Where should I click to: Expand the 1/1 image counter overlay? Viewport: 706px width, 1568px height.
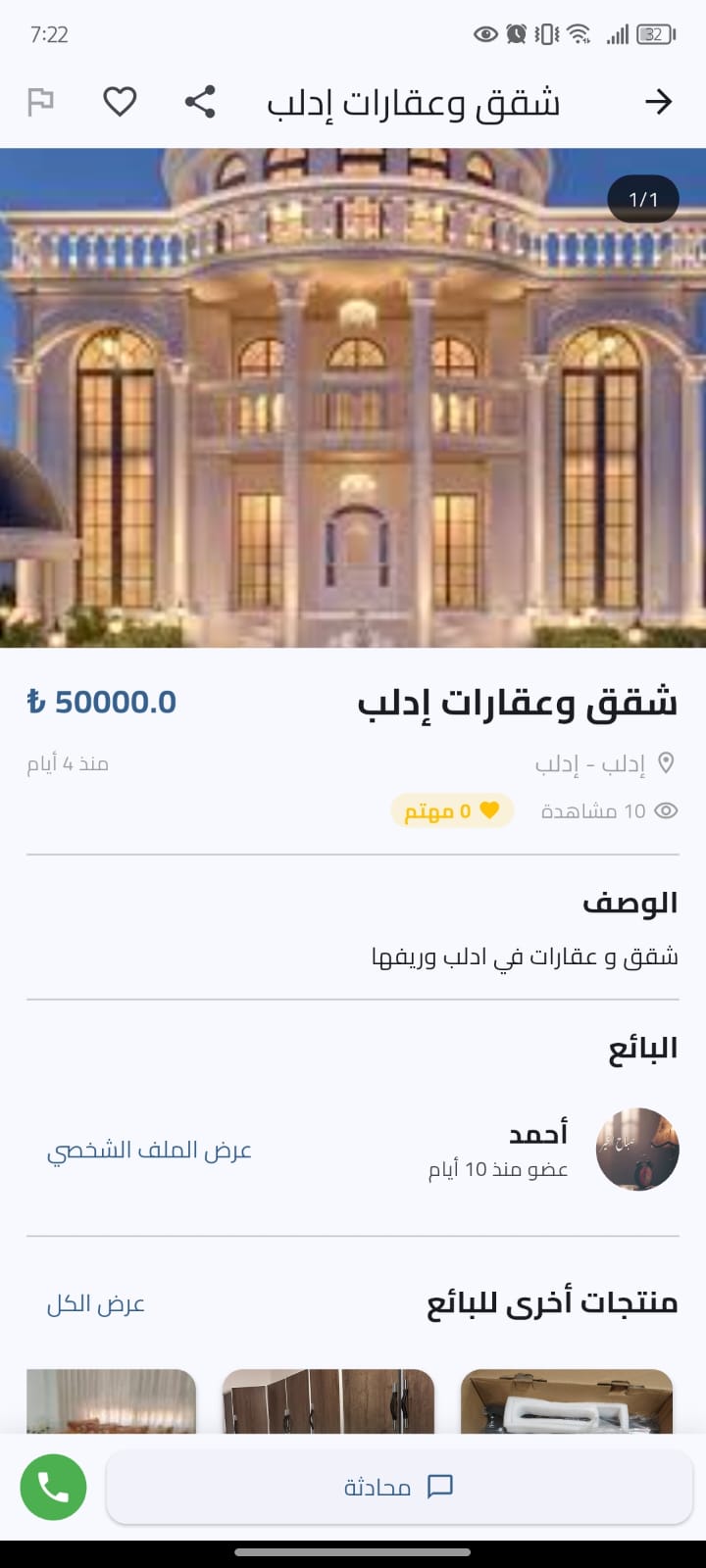click(x=642, y=198)
